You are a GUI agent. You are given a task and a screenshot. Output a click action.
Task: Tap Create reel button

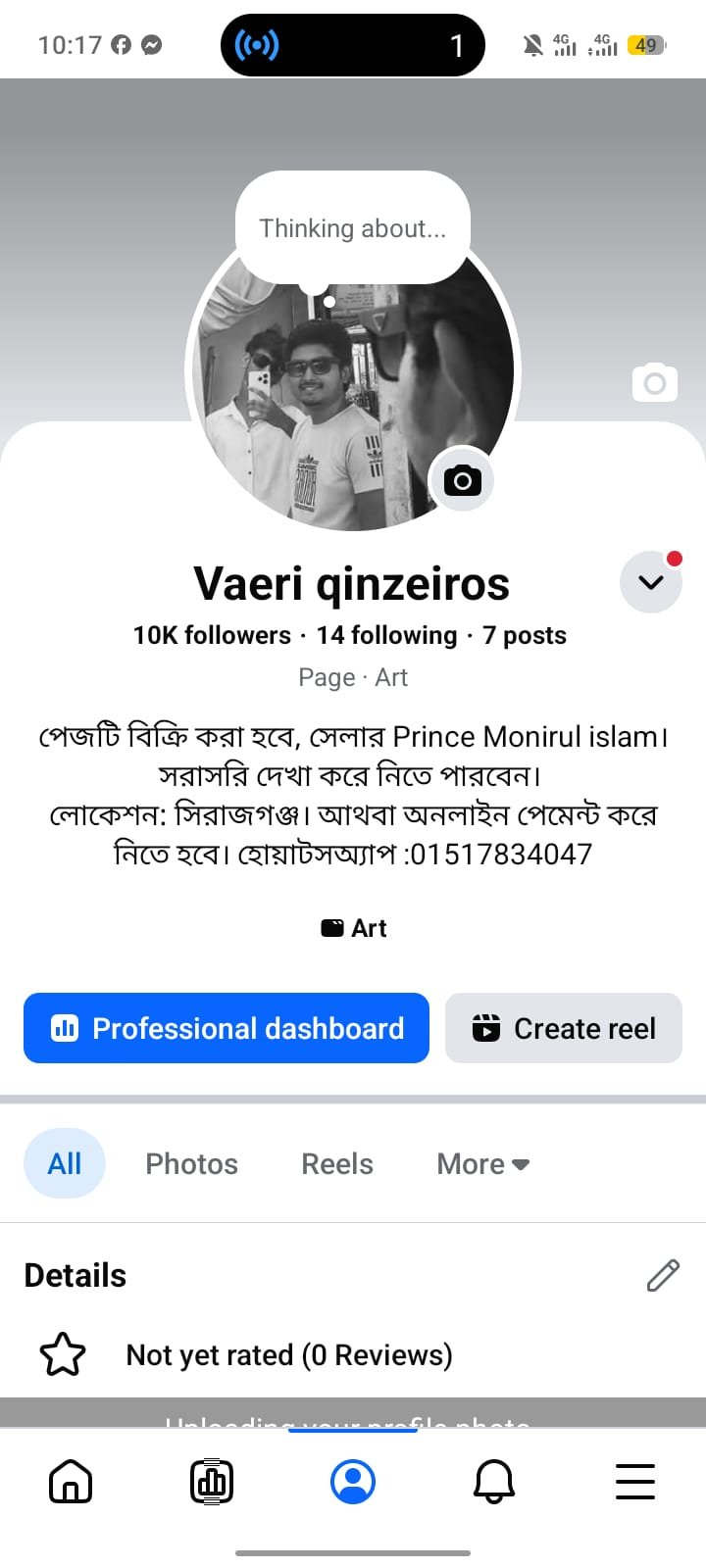click(564, 1028)
